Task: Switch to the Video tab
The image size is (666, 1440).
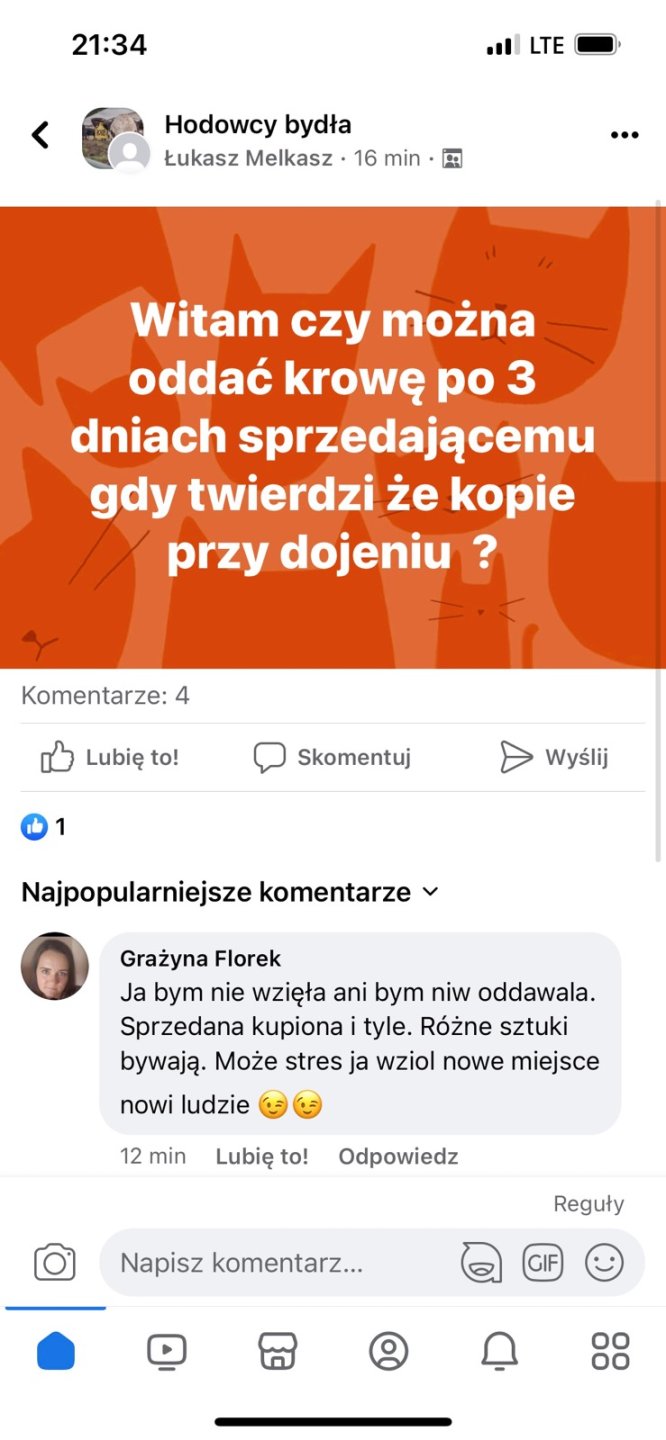Action: 166,1351
